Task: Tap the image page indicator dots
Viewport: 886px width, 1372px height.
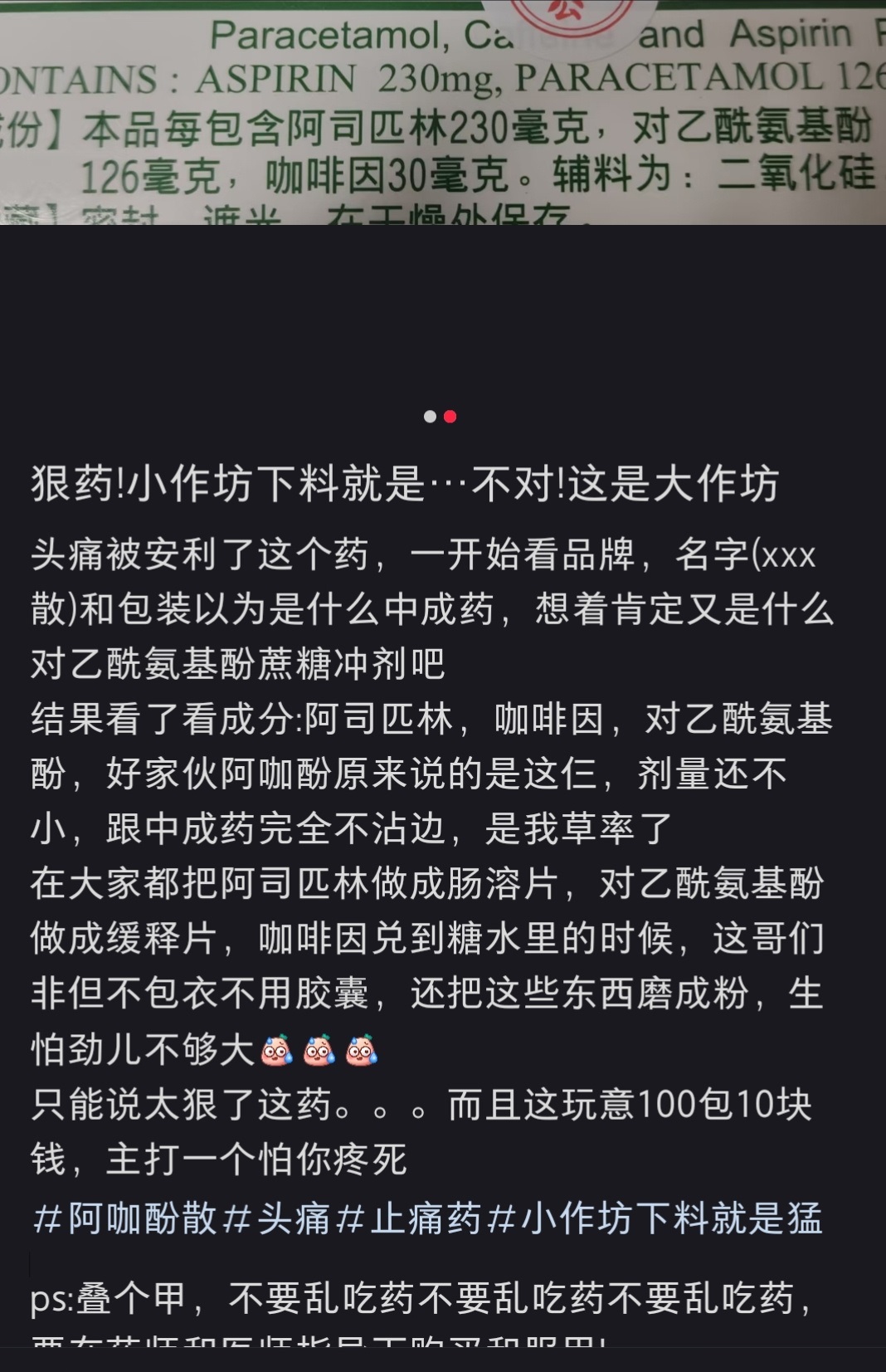Action: [440, 417]
